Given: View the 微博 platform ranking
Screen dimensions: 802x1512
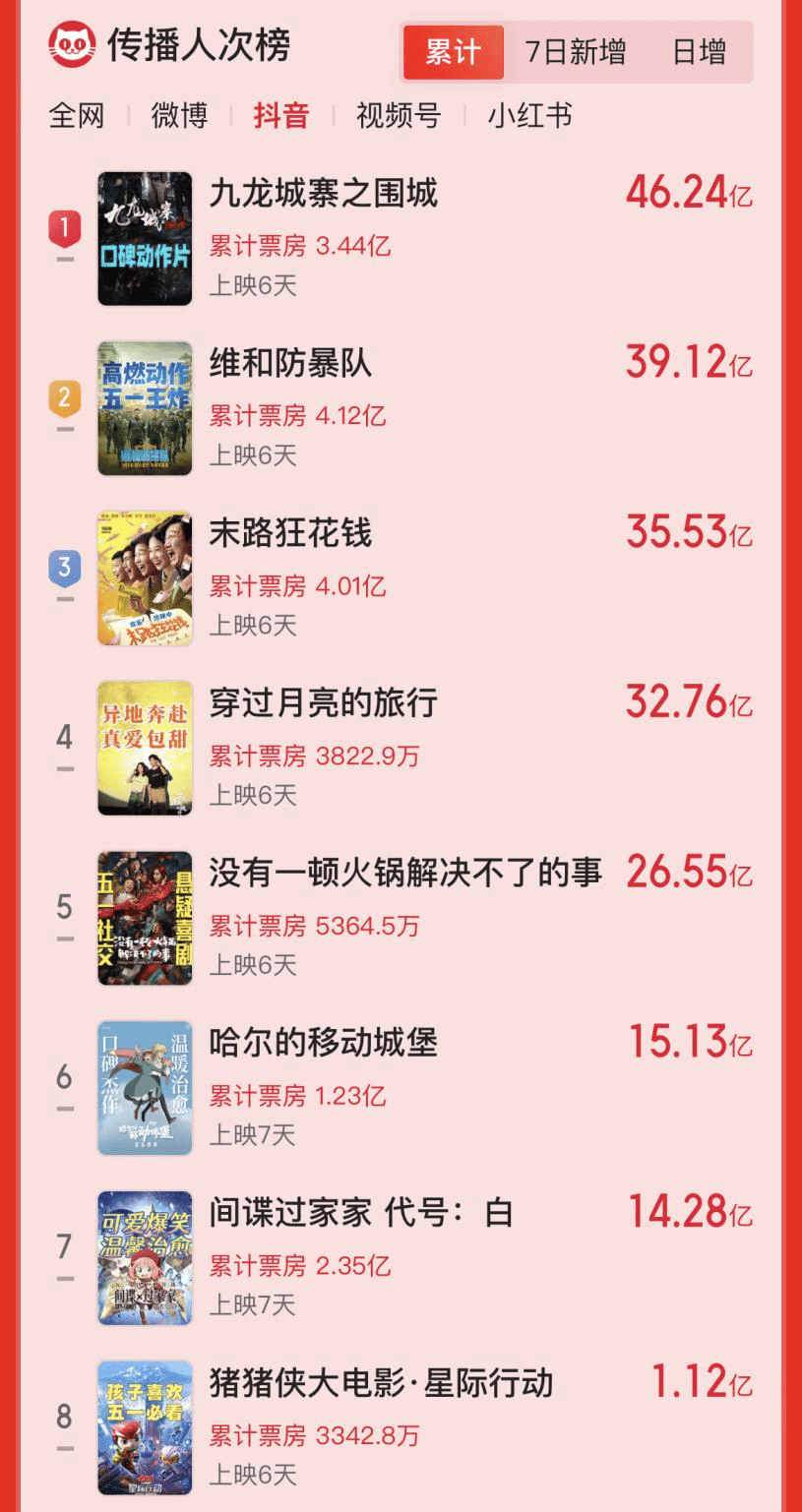Looking at the screenshot, I should pos(179,116).
